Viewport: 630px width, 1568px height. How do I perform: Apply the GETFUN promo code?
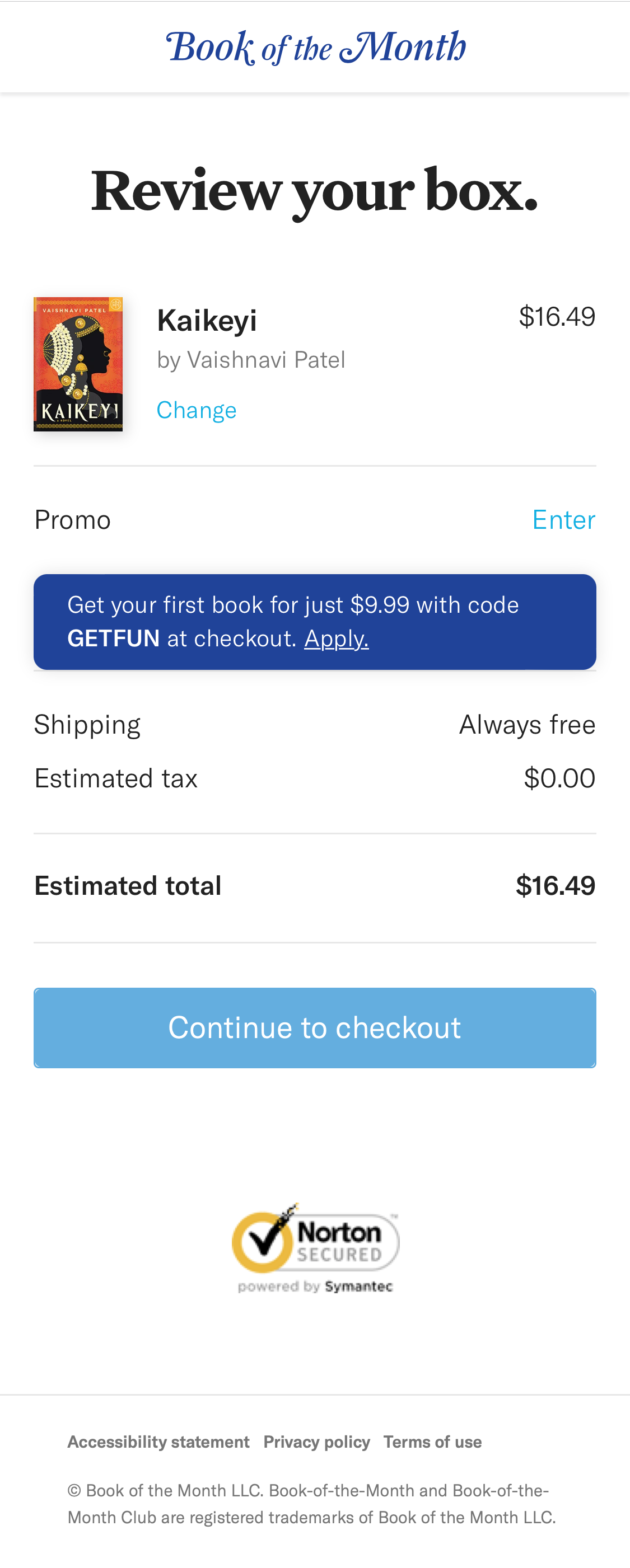point(337,639)
